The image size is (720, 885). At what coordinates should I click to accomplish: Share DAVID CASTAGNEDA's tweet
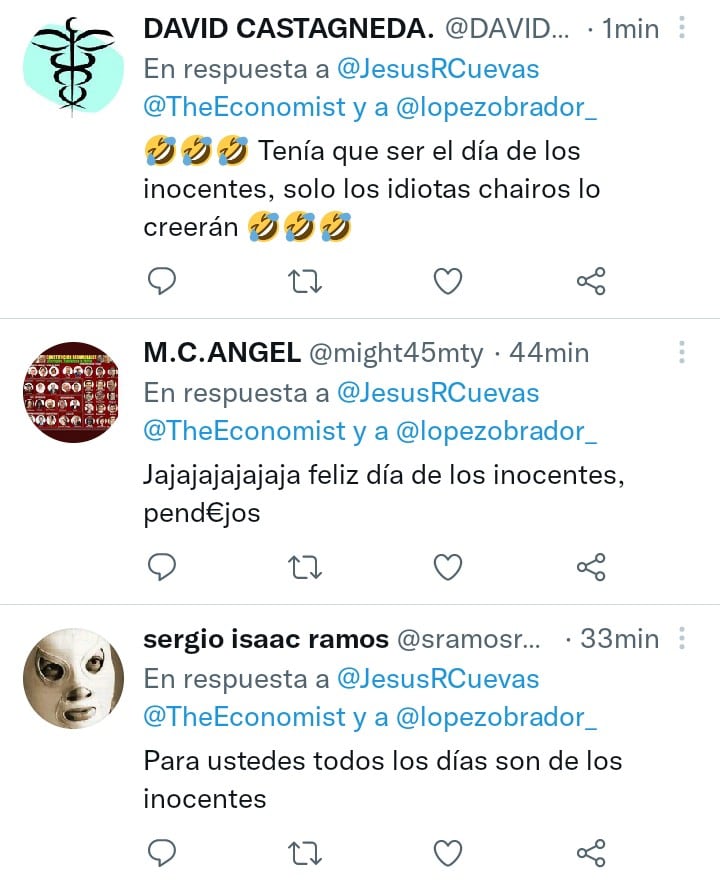(x=590, y=281)
